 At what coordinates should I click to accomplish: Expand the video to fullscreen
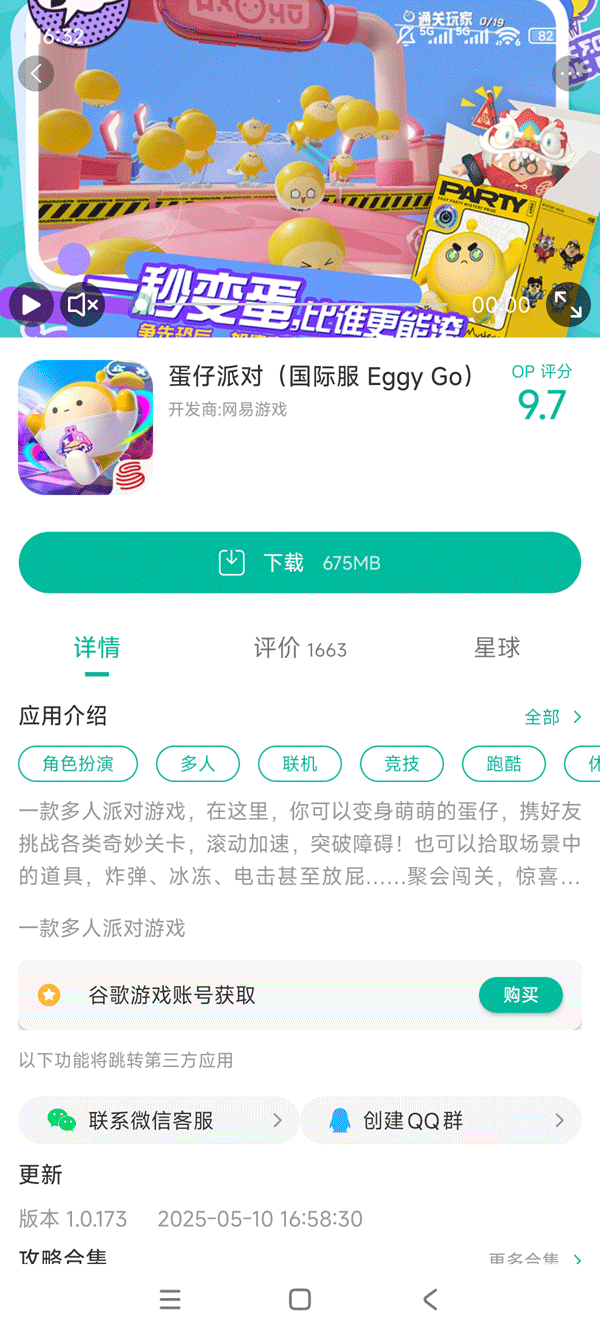(x=568, y=305)
